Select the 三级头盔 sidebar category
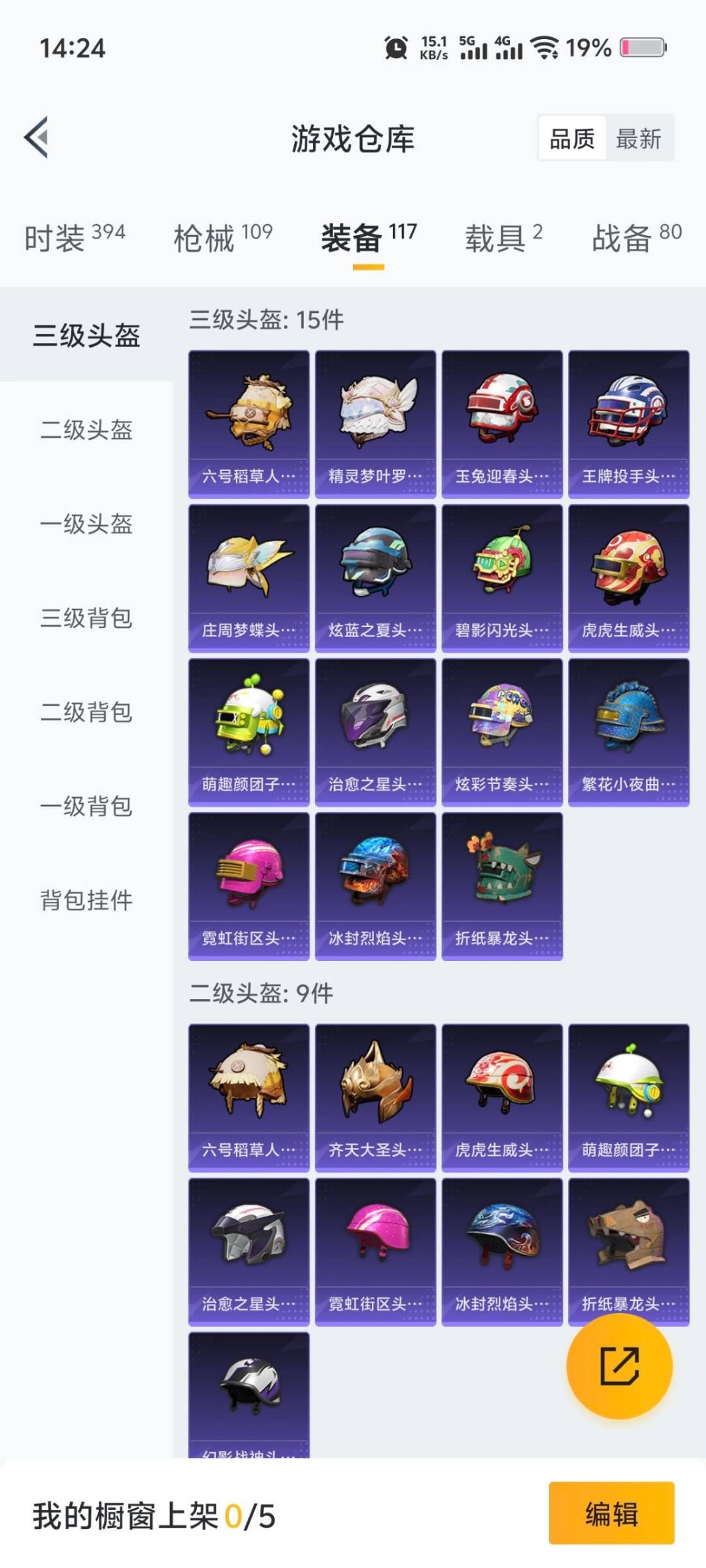 (87, 333)
